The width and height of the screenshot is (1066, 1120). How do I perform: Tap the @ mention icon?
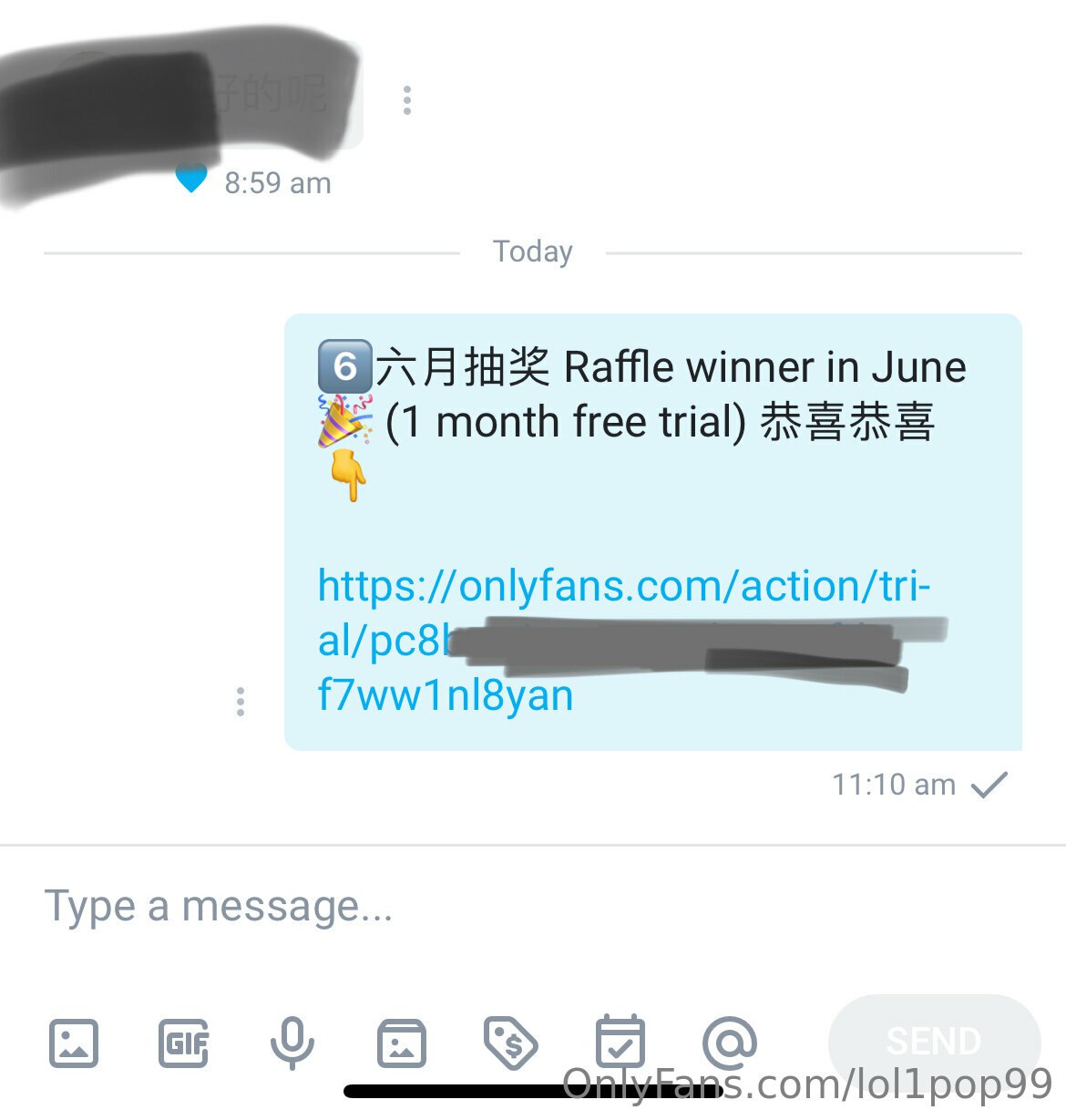[x=729, y=1042]
